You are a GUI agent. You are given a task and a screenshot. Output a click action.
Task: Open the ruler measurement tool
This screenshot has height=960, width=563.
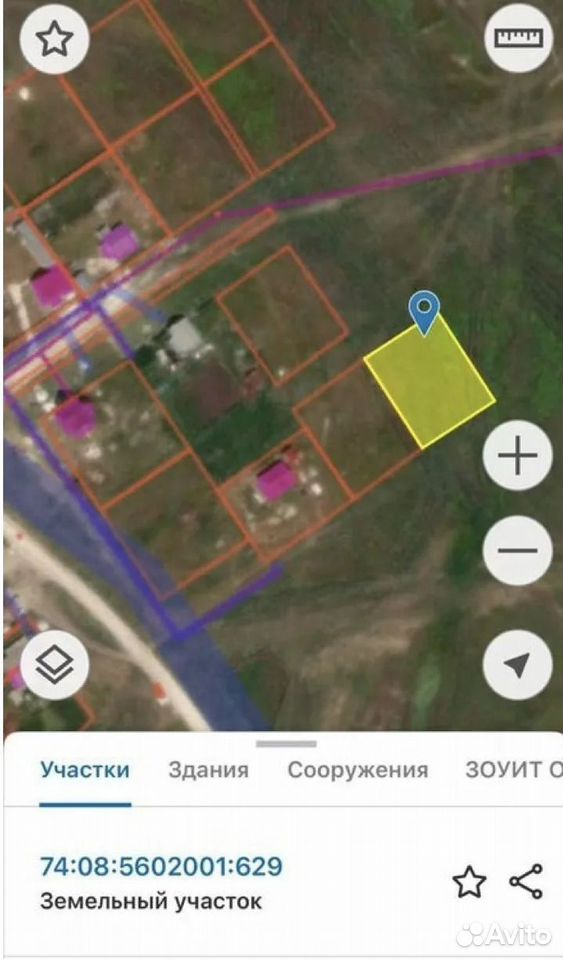pyautogui.click(x=518, y=39)
